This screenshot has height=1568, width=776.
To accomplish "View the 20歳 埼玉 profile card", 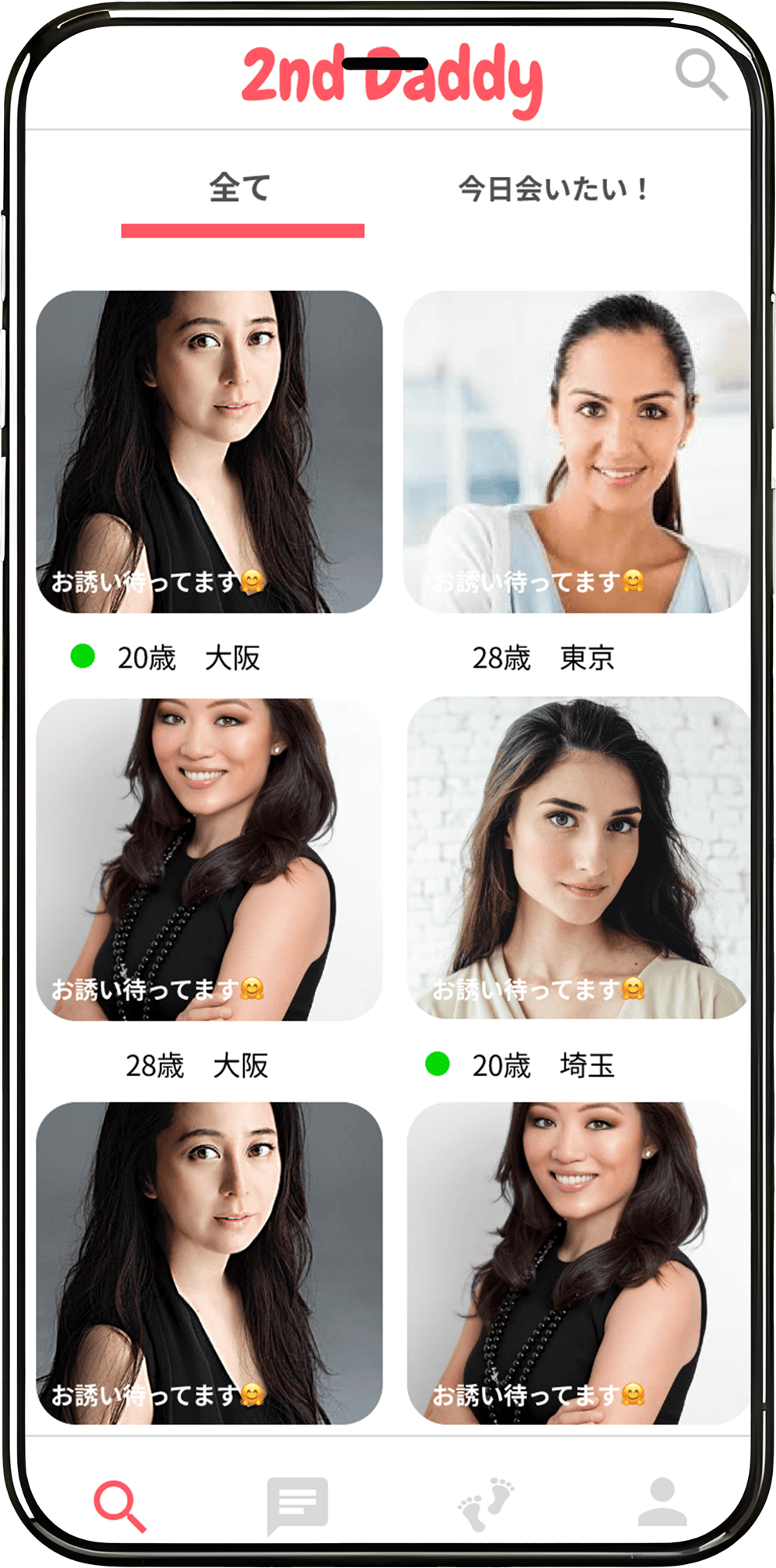I will click(x=577, y=858).
